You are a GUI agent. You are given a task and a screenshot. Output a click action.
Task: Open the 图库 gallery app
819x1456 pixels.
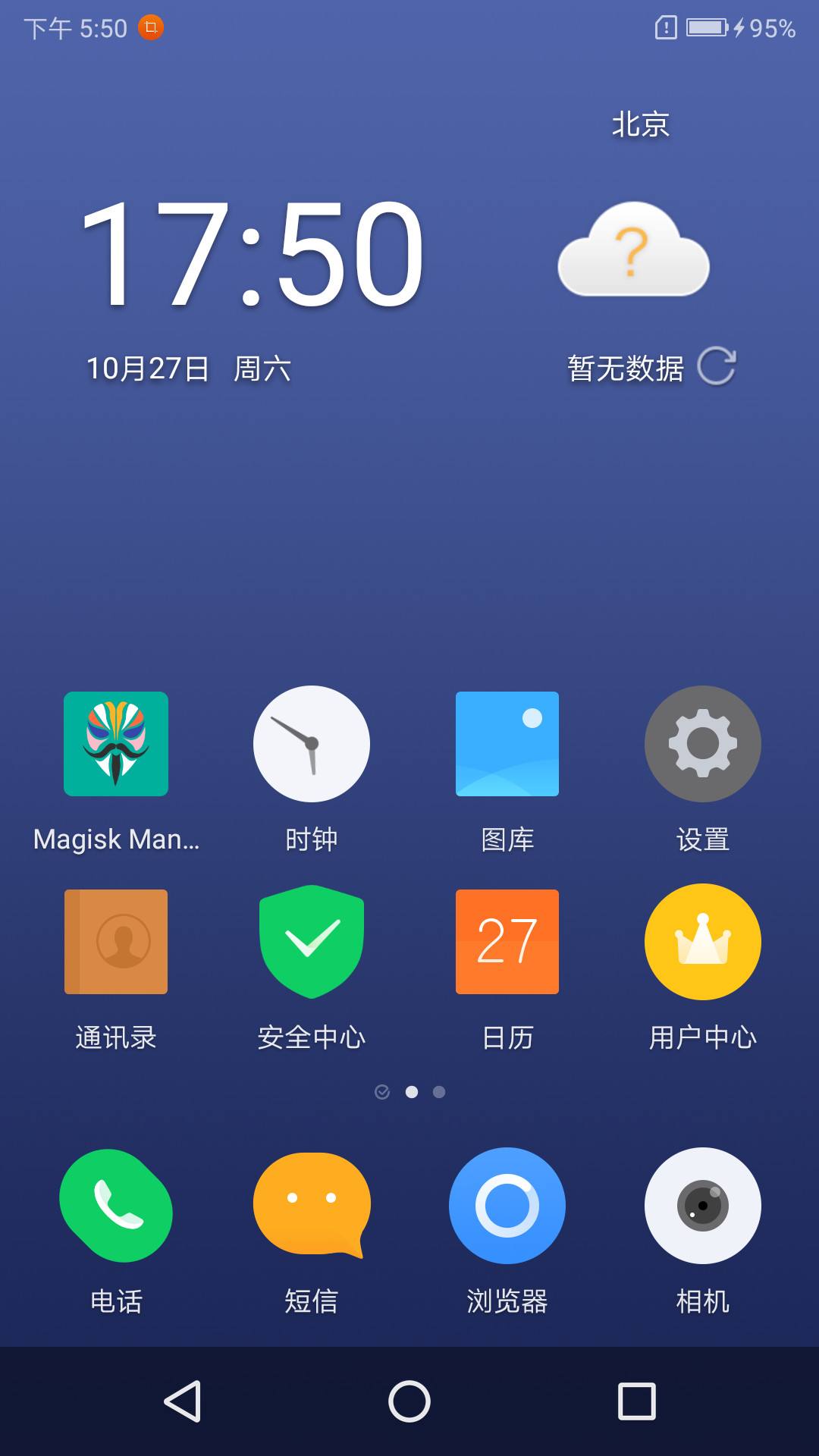[507, 744]
